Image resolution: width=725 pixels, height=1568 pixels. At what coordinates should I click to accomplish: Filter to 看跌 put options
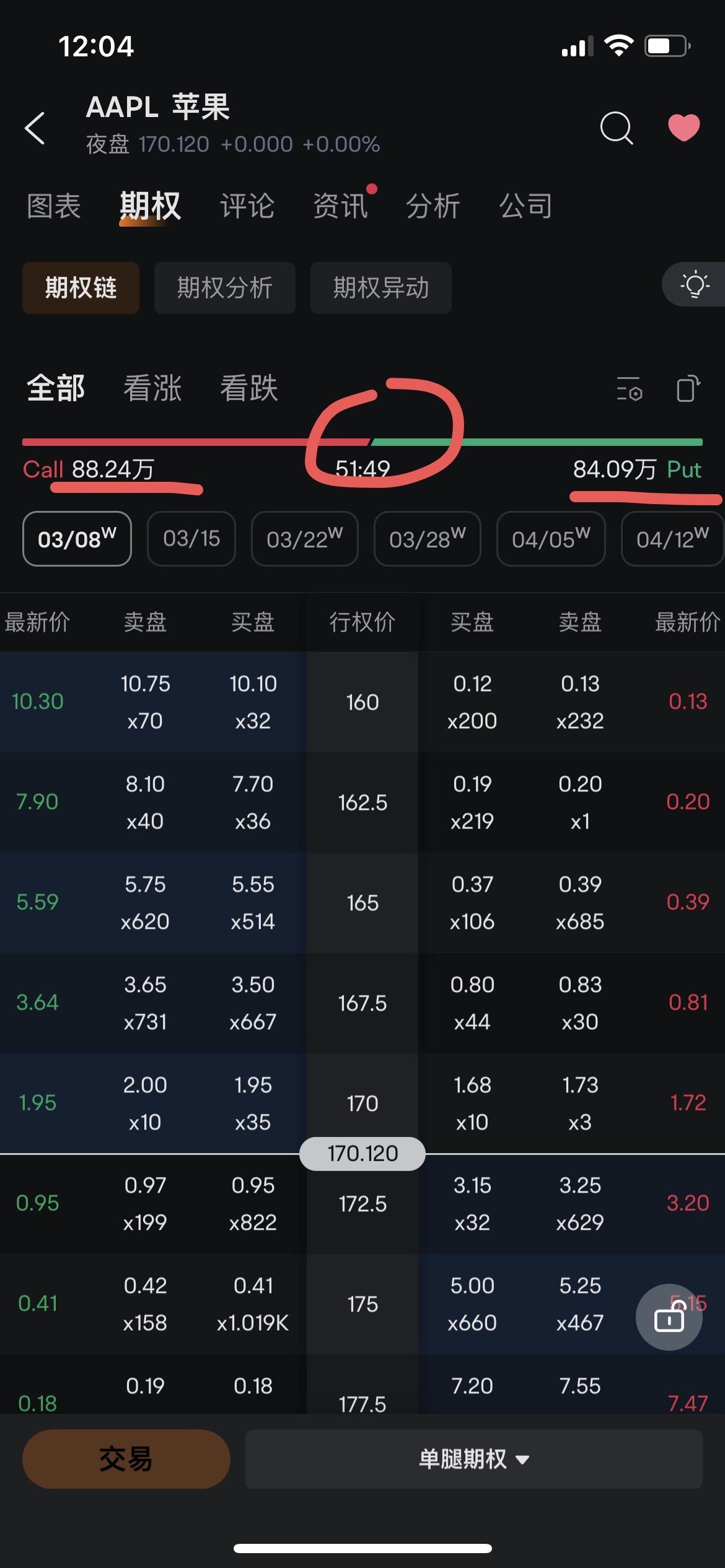click(x=249, y=388)
